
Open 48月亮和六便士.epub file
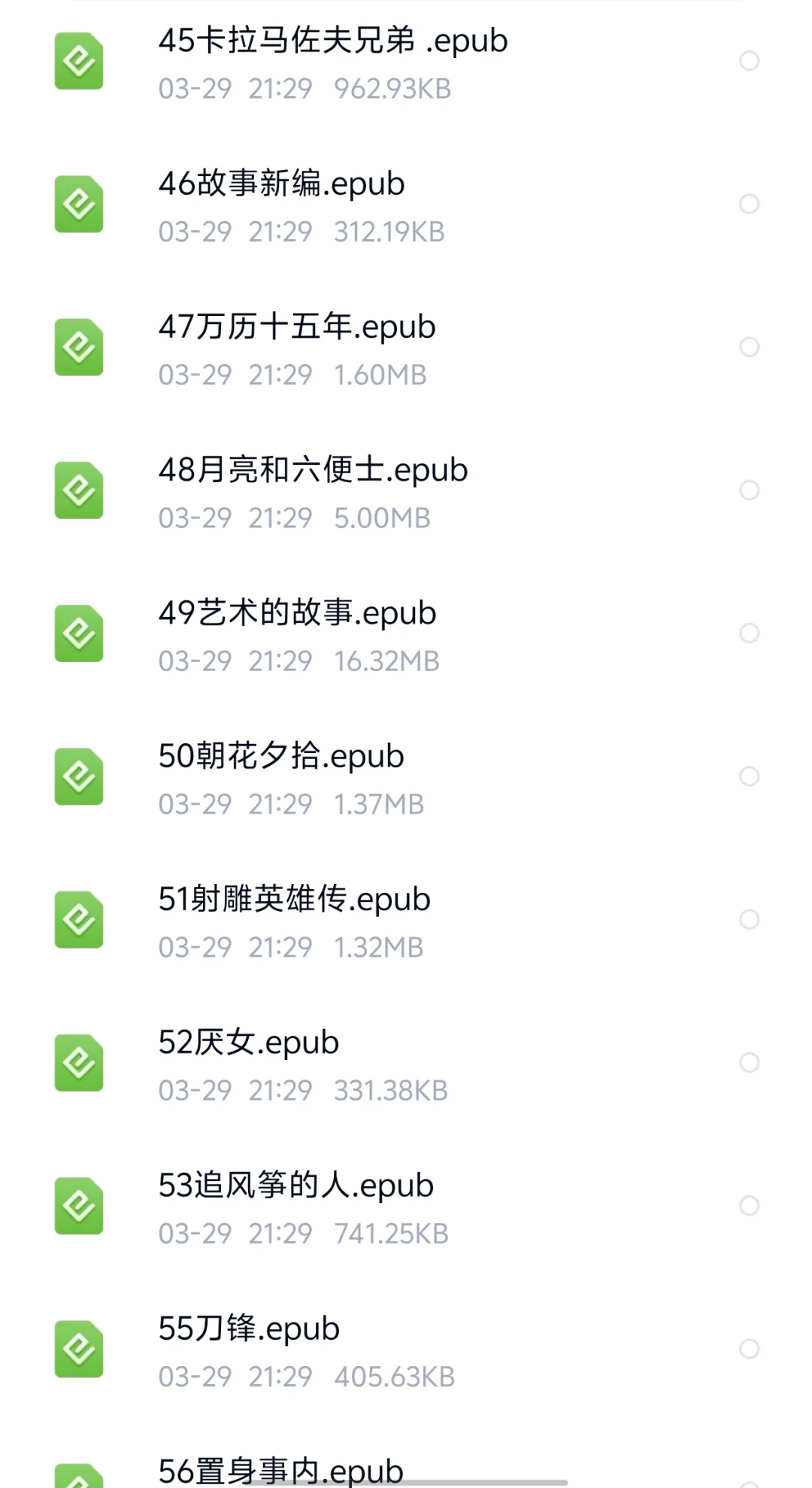tap(406, 490)
